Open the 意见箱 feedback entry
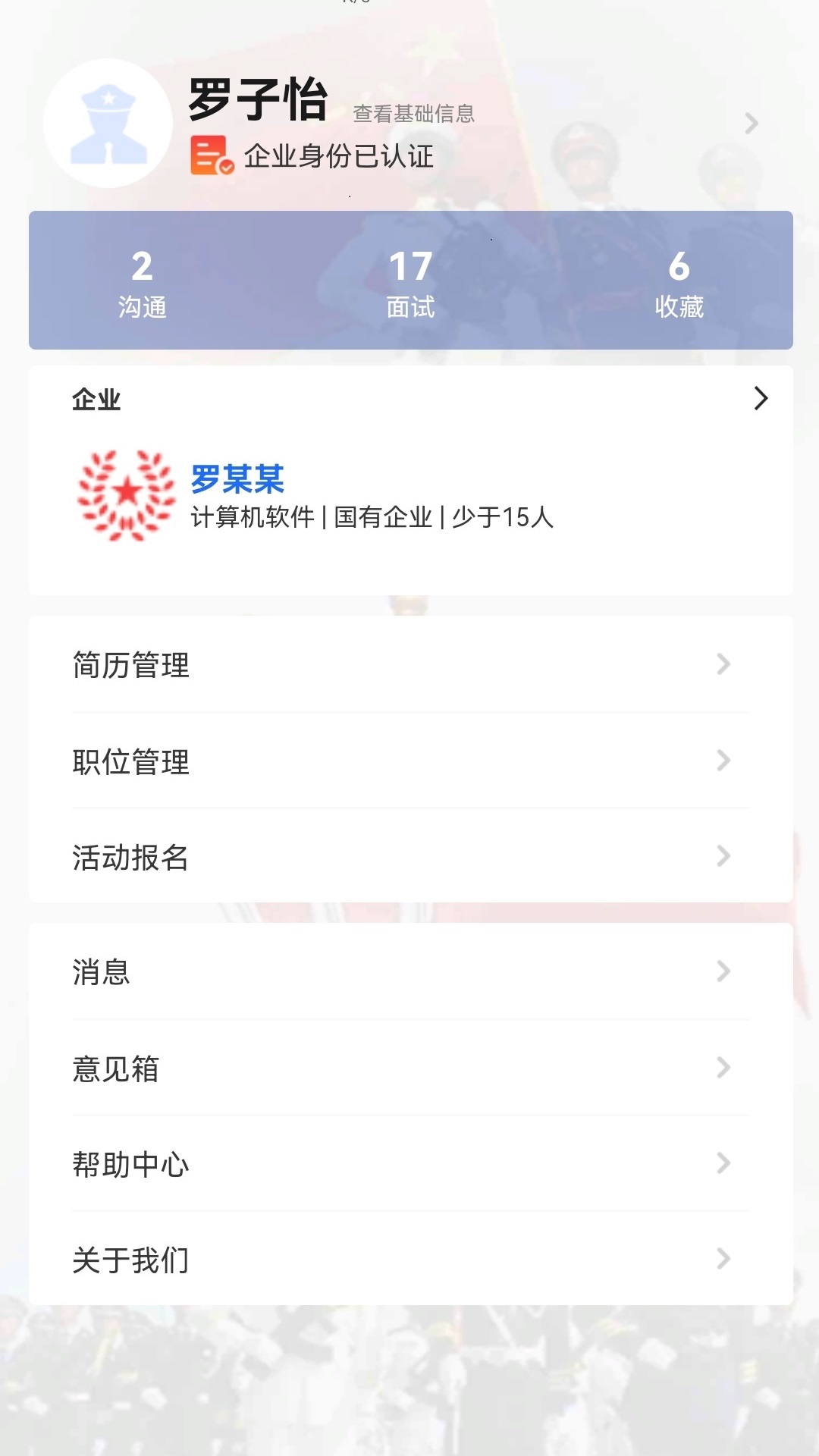The image size is (819, 1456). coord(409,1069)
